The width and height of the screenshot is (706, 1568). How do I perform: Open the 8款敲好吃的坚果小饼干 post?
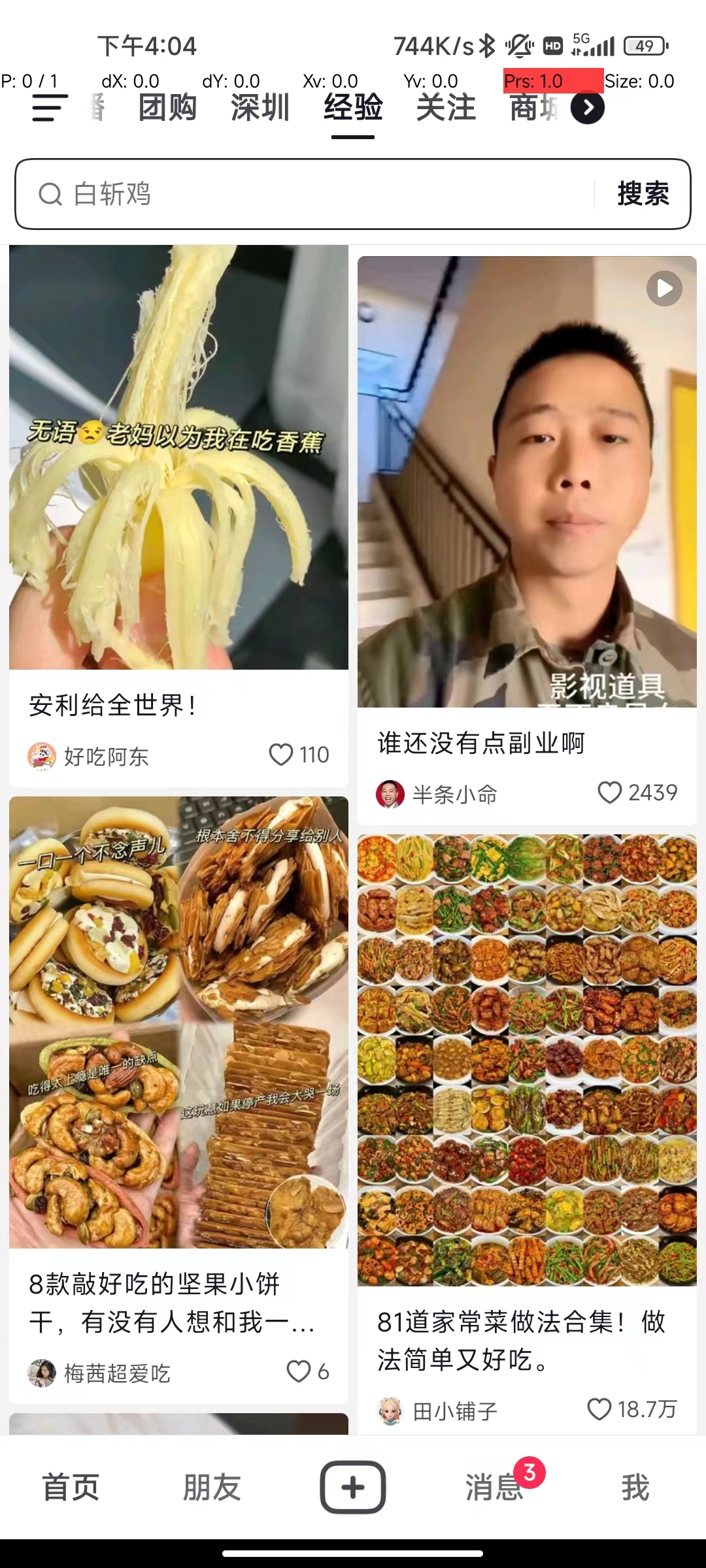[x=178, y=1022]
